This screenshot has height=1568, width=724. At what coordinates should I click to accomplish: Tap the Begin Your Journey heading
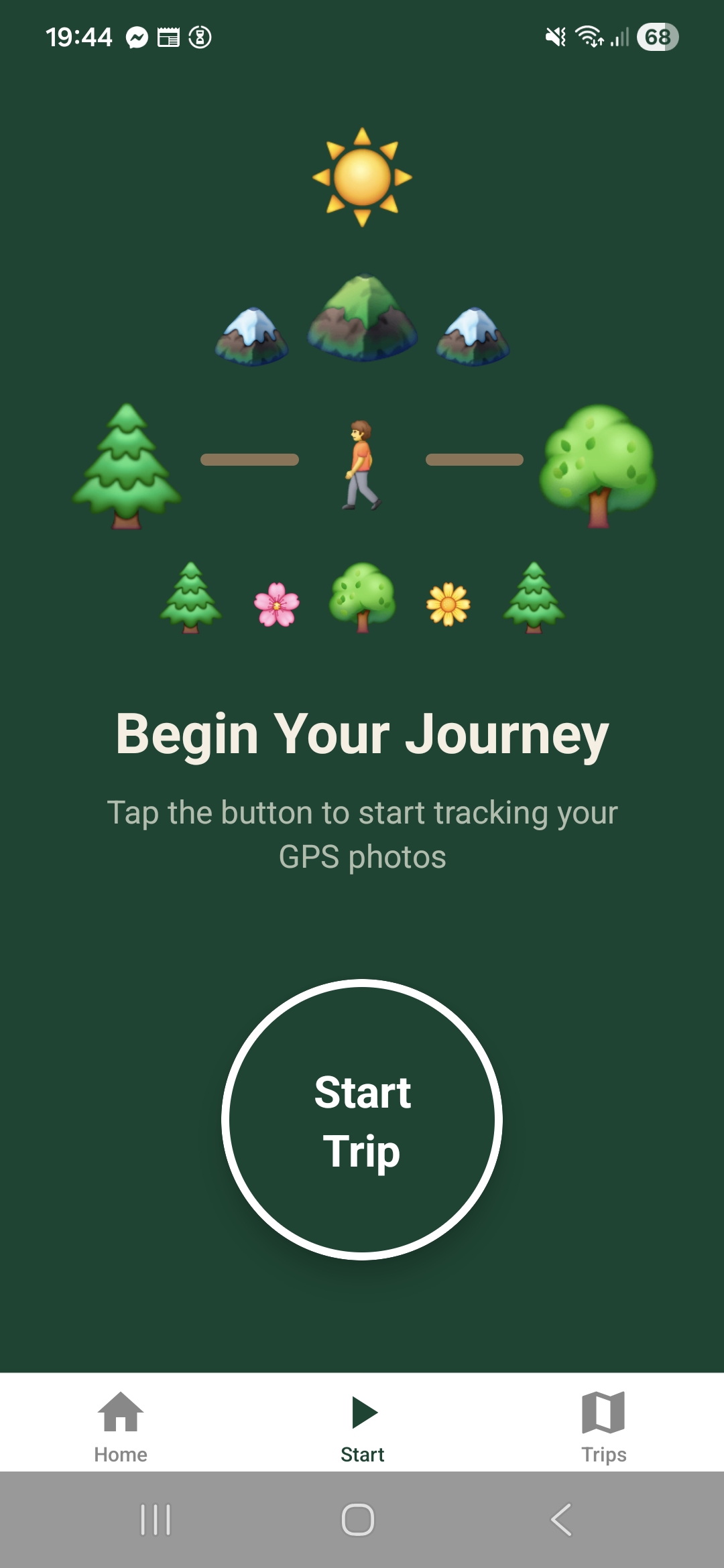(x=362, y=734)
